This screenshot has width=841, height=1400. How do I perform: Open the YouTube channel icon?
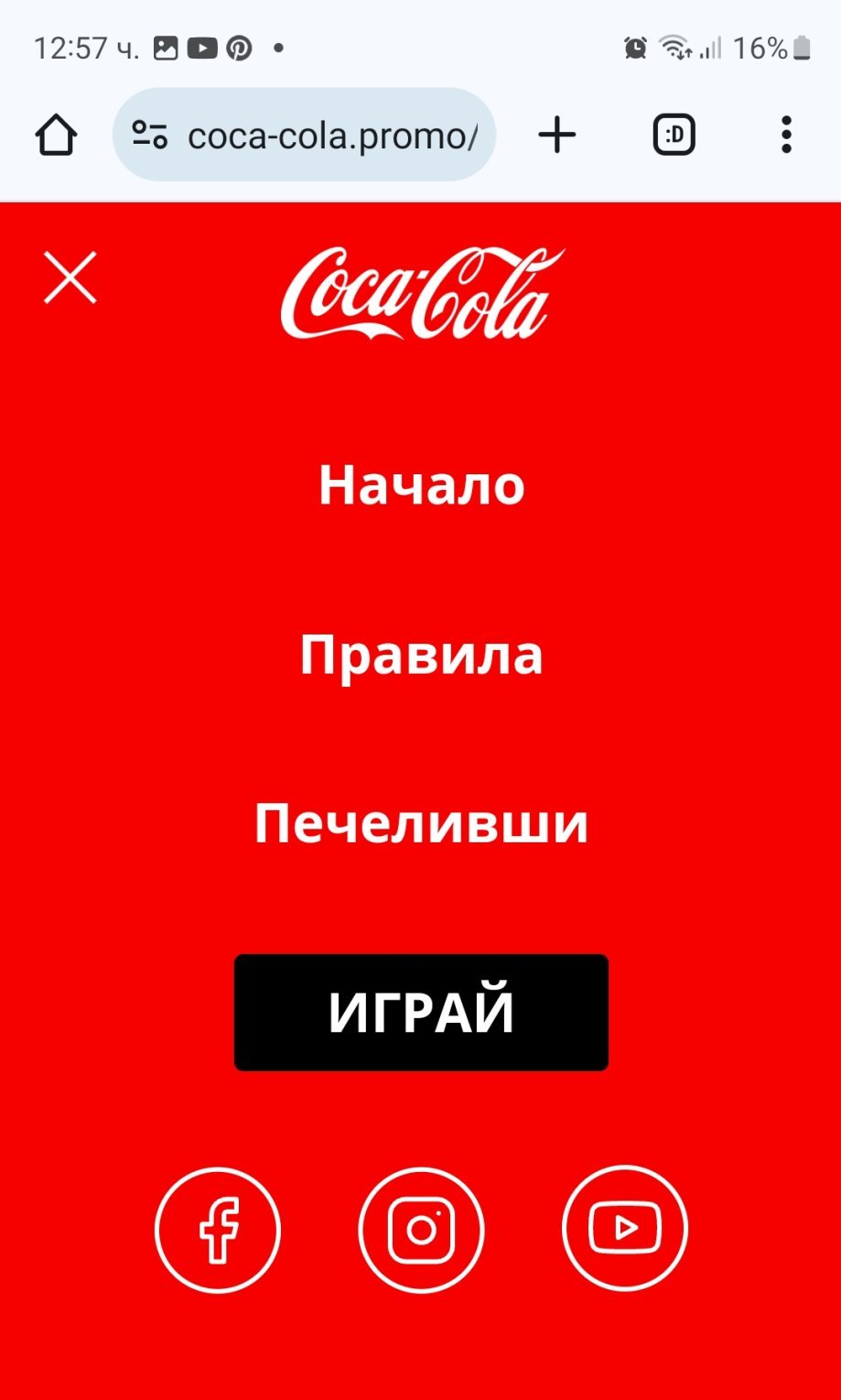tap(624, 1228)
